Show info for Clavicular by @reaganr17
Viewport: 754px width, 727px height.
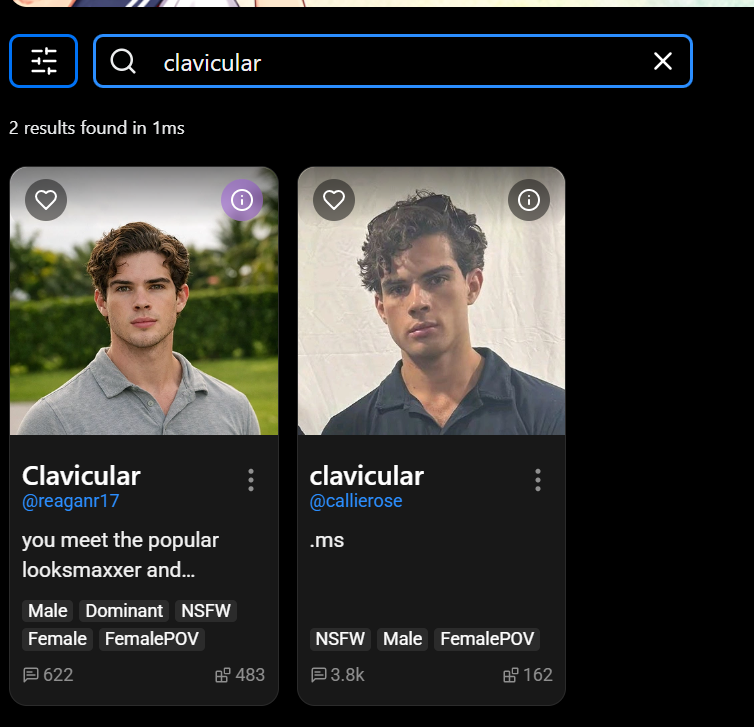coord(241,200)
